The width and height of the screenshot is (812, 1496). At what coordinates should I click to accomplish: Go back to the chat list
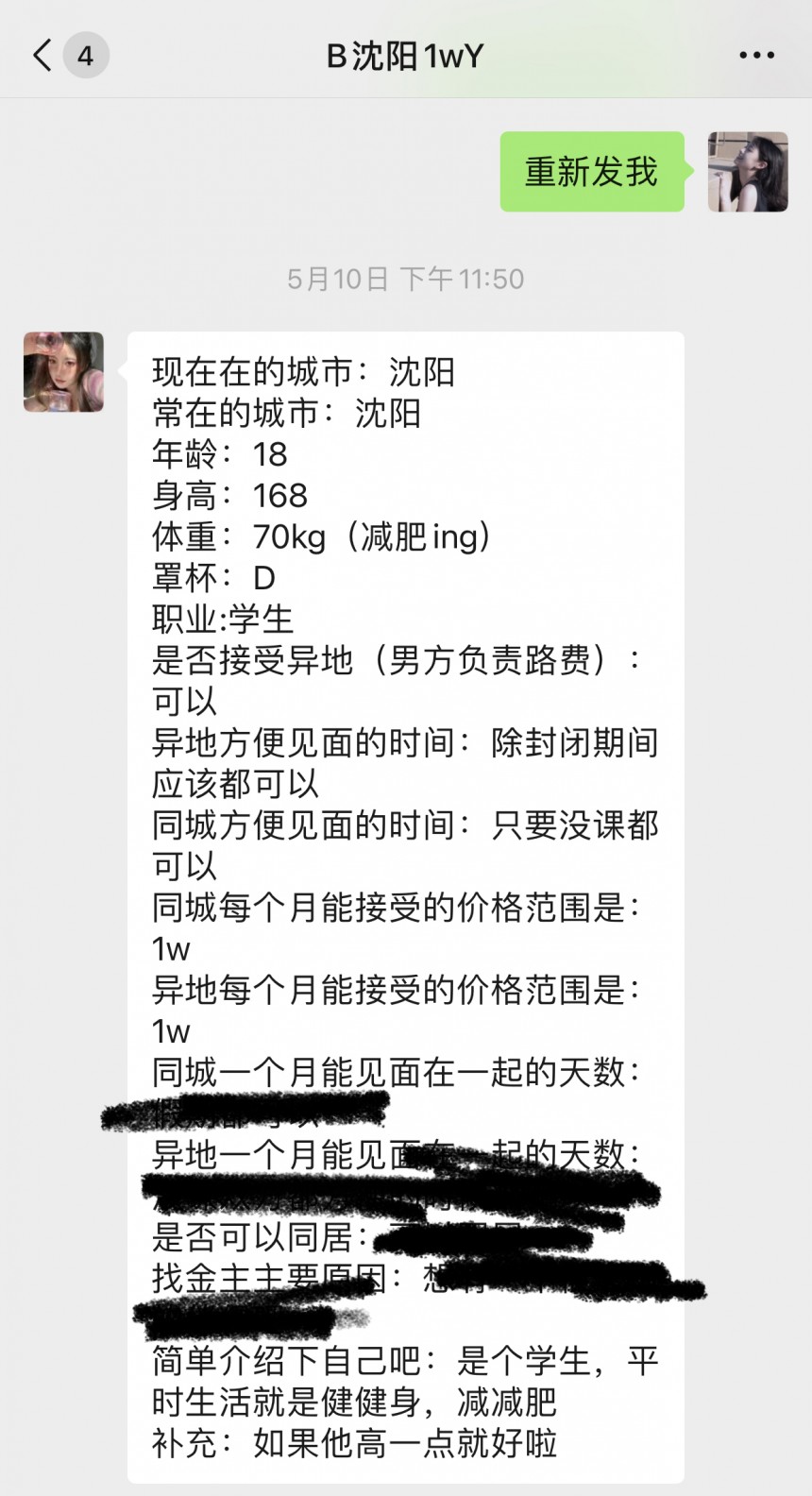pyautogui.click(x=43, y=56)
